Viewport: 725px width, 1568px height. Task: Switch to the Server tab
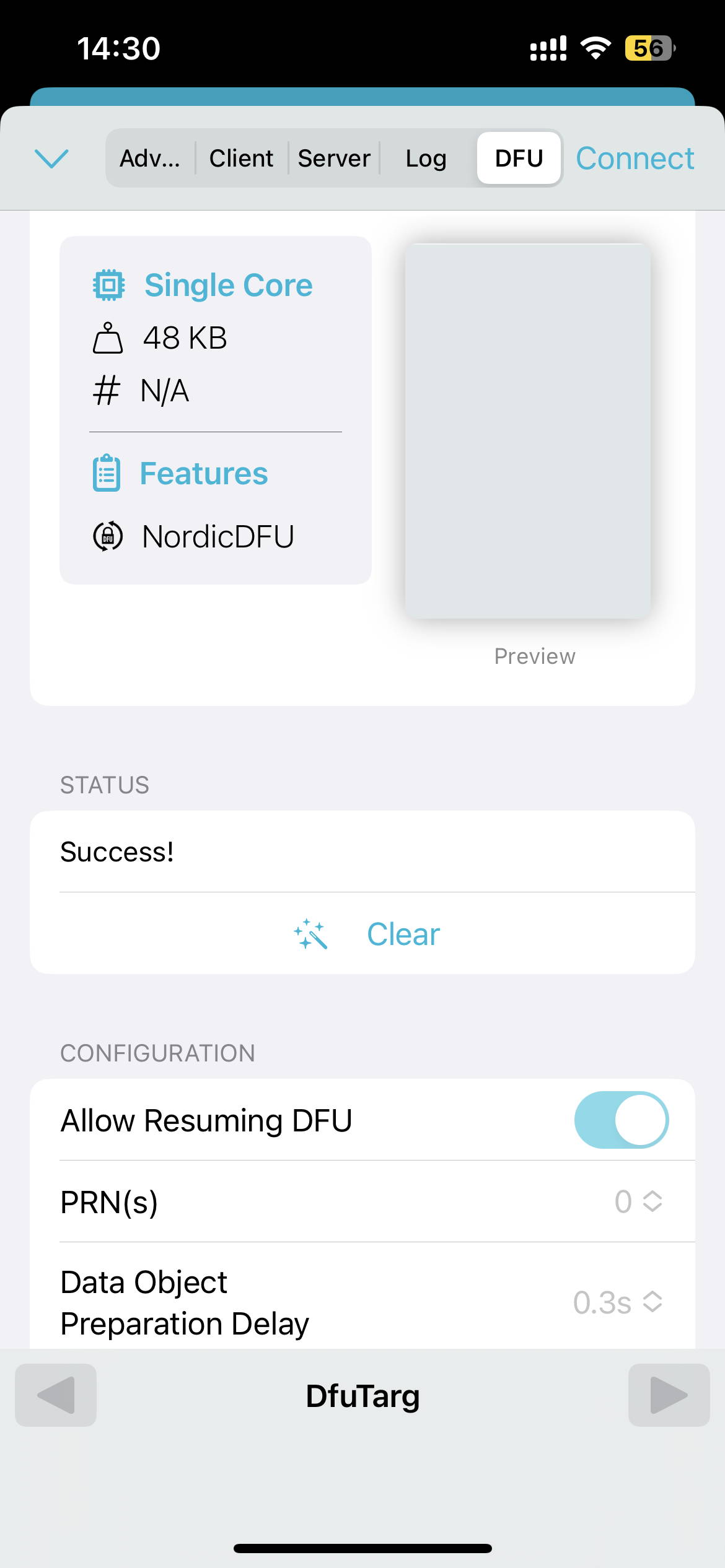[334, 159]
